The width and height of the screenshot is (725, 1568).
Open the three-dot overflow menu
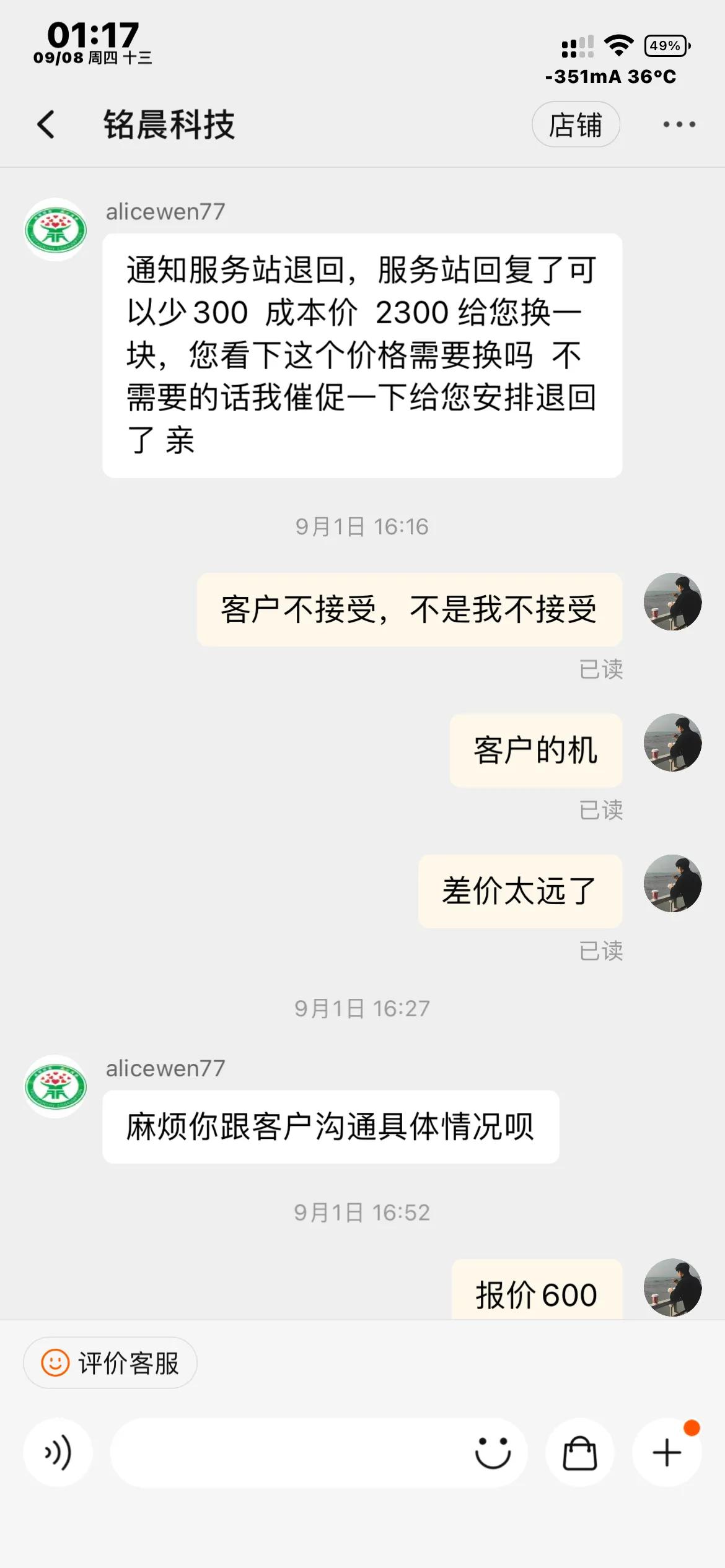678,124
